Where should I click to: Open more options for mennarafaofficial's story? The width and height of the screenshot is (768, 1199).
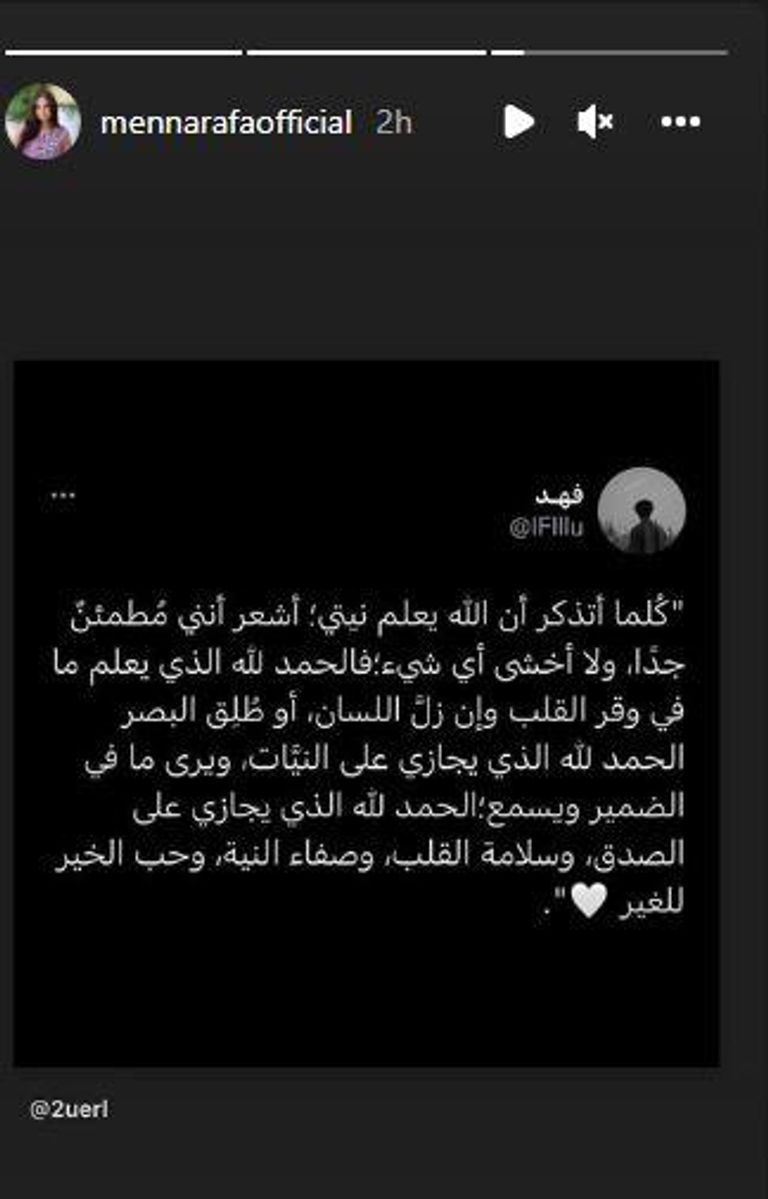point(682,121)
